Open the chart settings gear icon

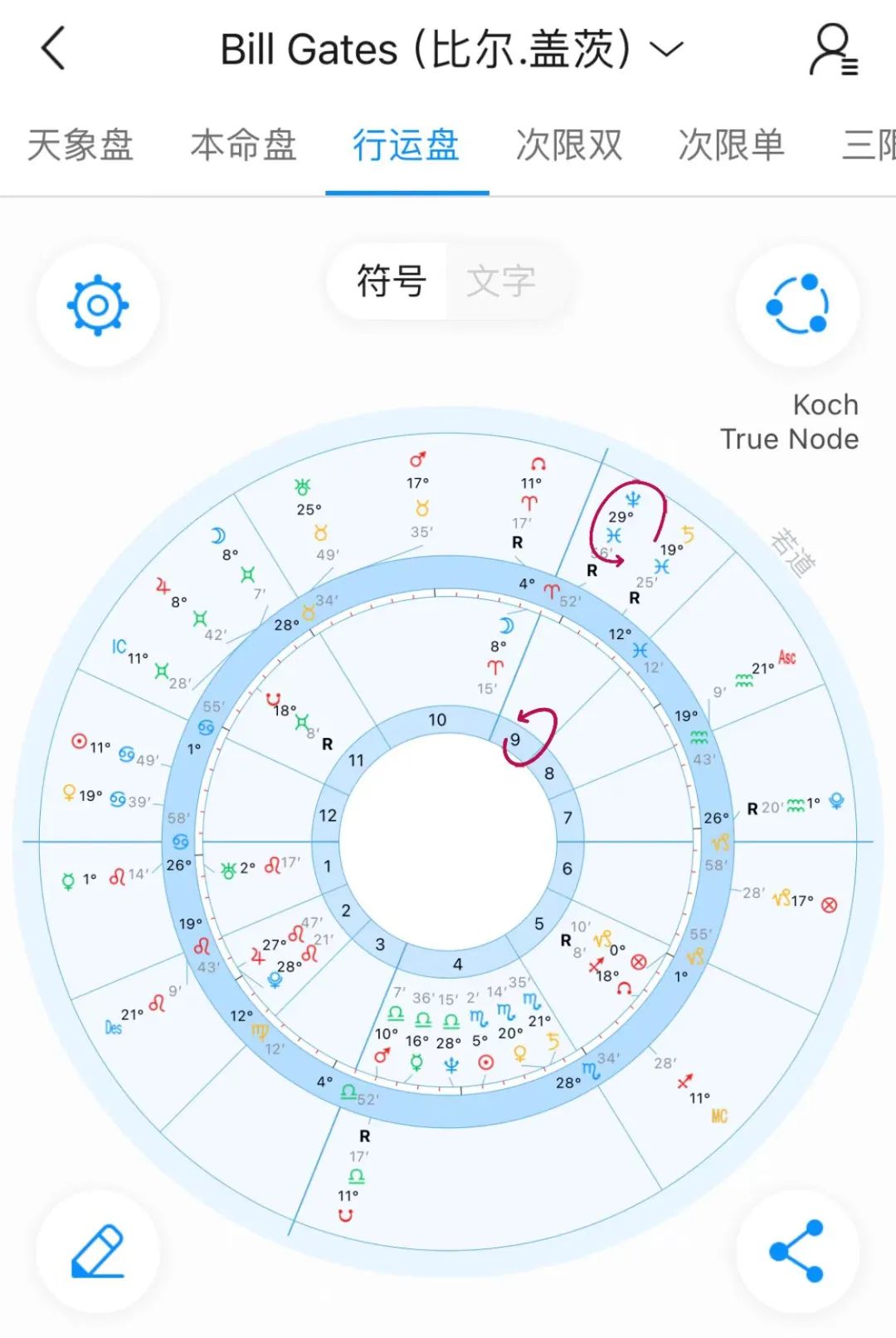[97, 305]
